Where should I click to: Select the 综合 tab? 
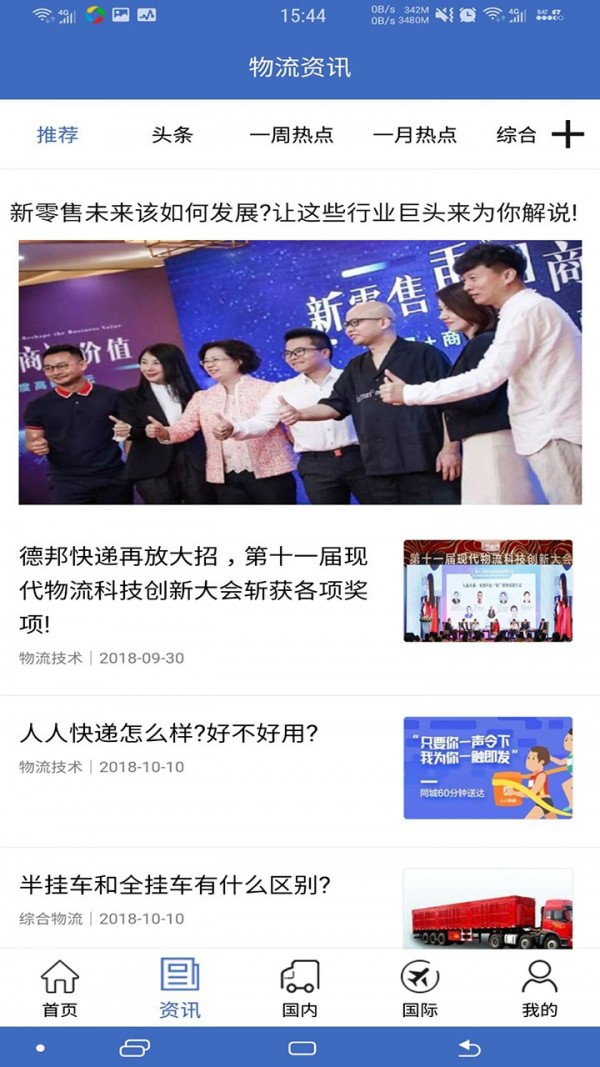(516, 135)
